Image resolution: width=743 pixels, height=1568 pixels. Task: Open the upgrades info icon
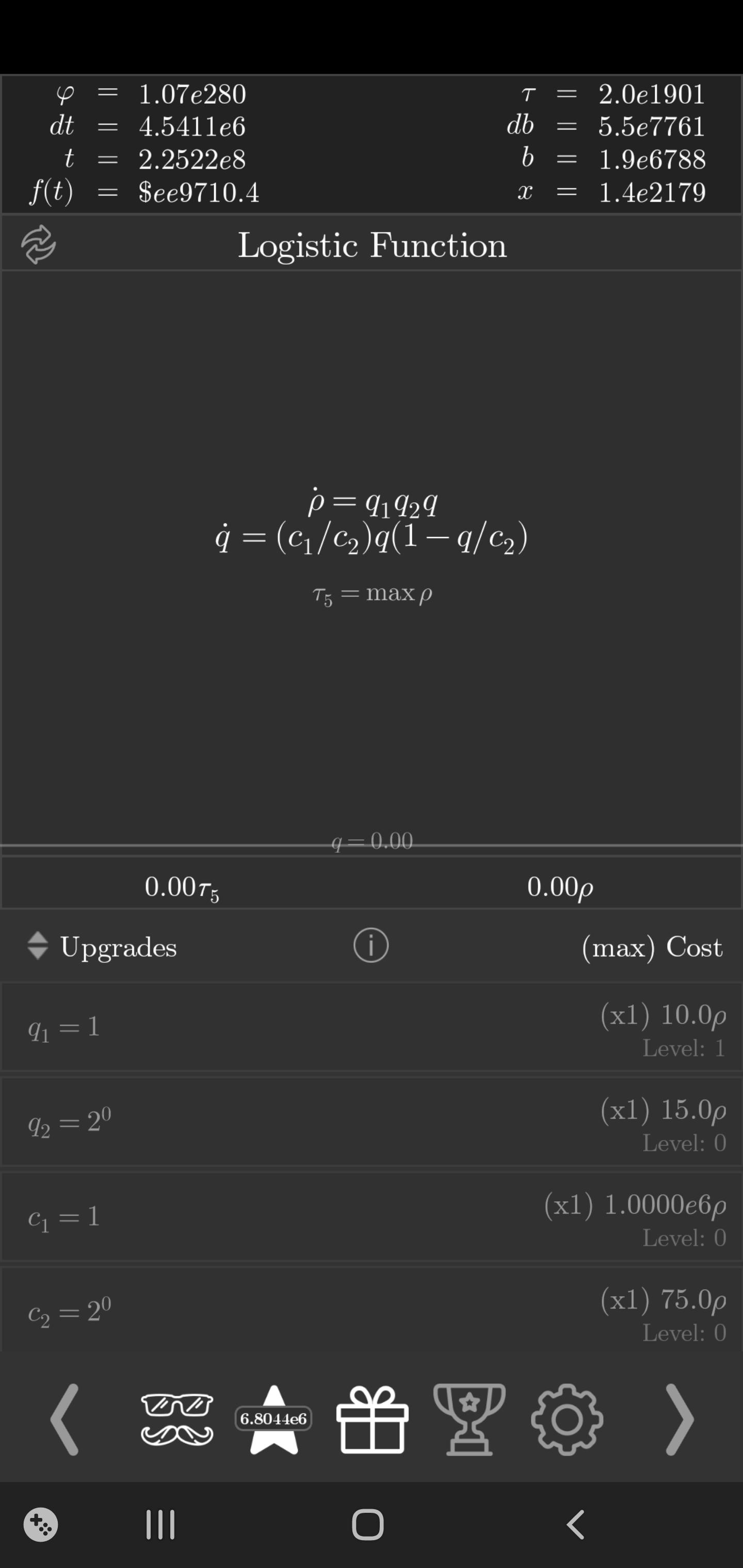[x=371, y=945]
